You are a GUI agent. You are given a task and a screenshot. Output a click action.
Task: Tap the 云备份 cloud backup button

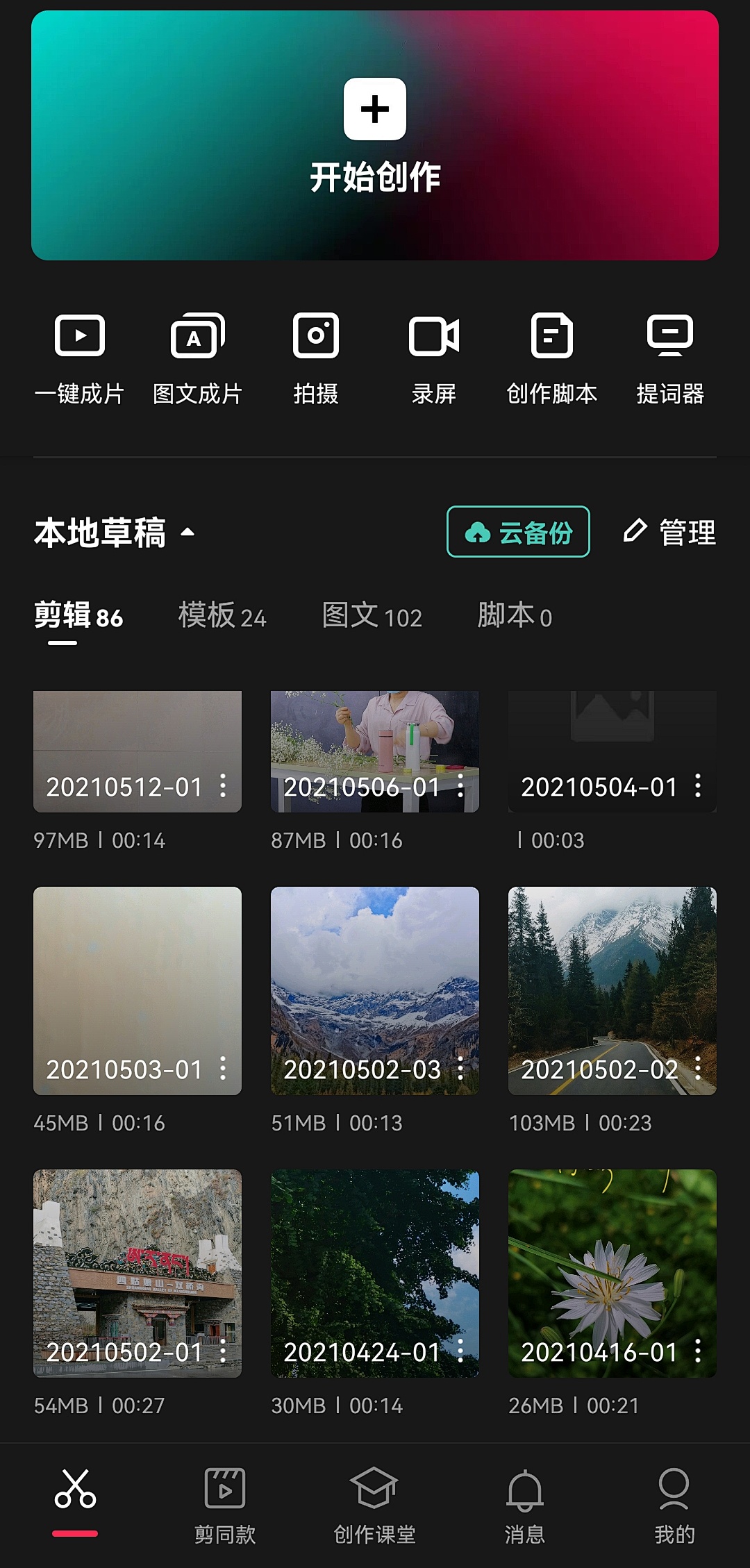[x=518, y=531]
